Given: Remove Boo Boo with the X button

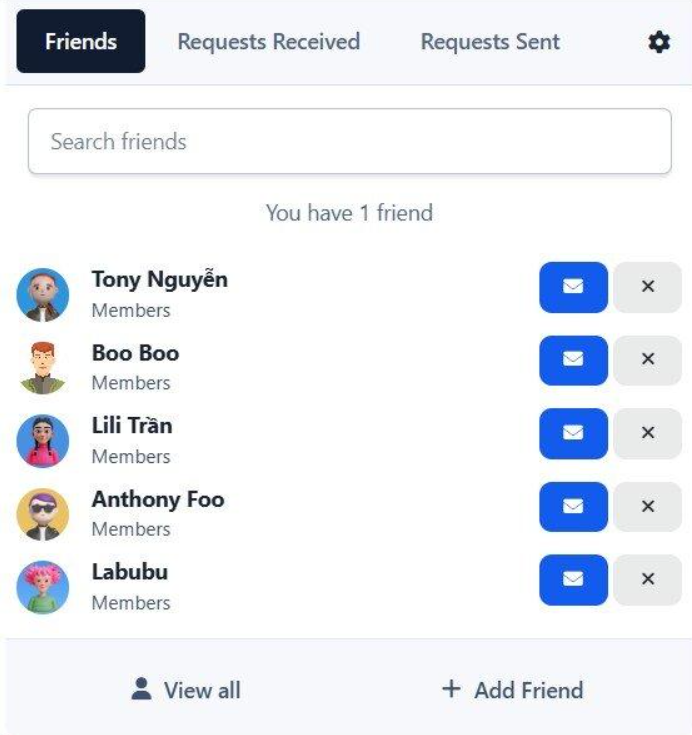Looking at the screenshot, I should (x=647, y=360).
